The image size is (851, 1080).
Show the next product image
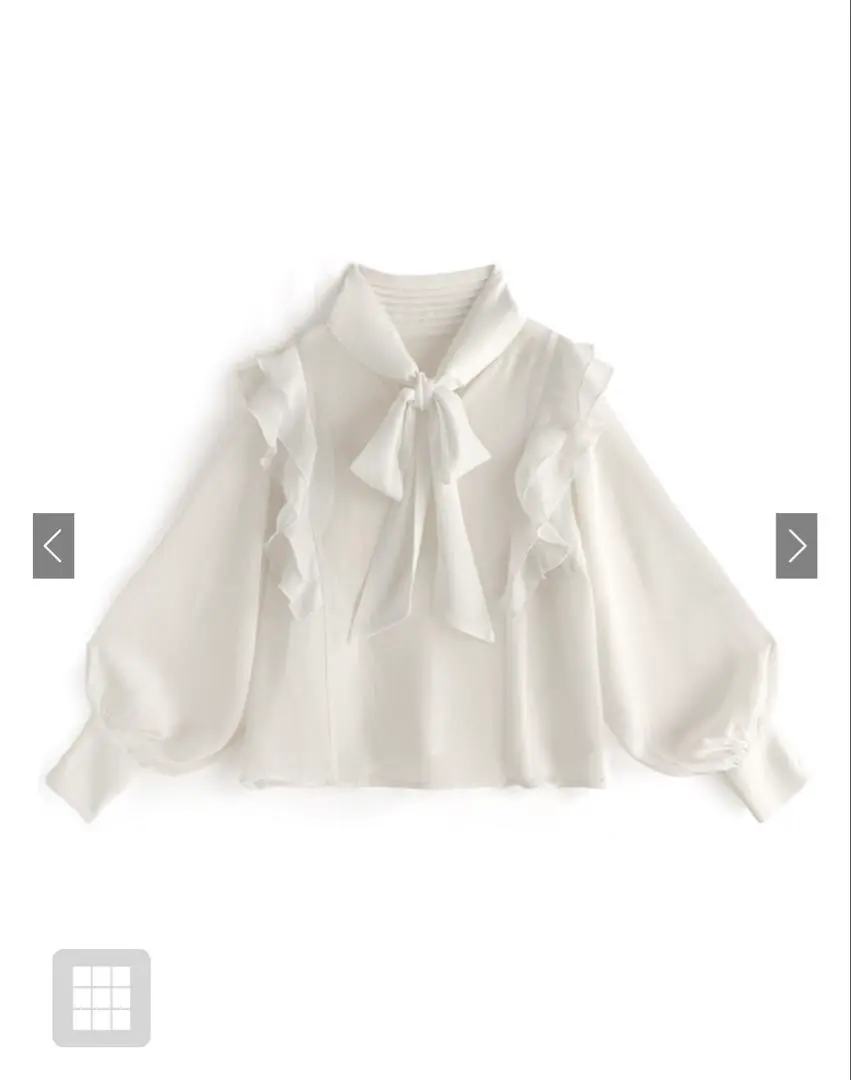(x=796, y=546)
